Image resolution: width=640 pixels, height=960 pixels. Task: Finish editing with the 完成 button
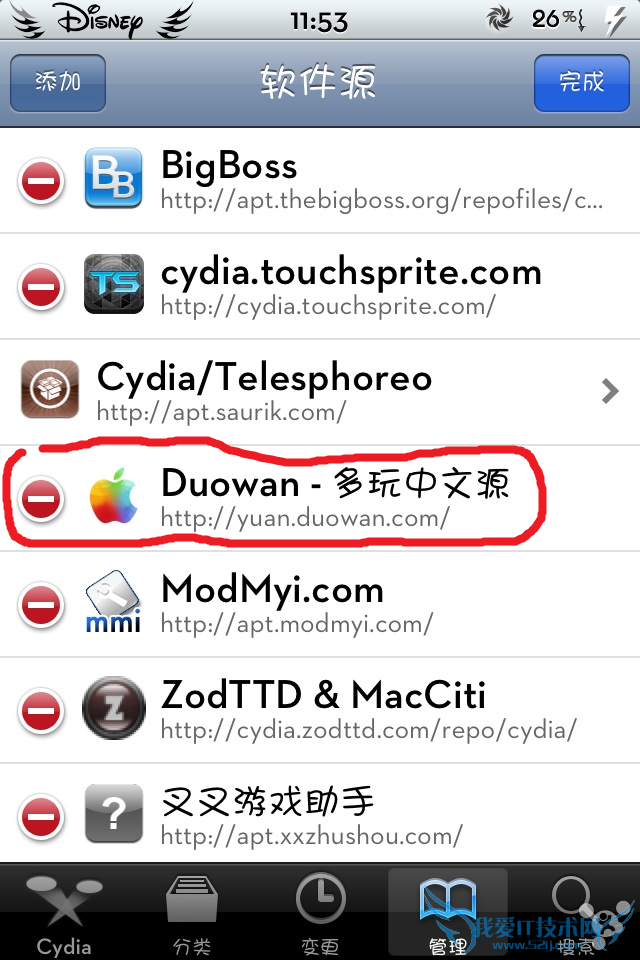click(x=581, y=83)
